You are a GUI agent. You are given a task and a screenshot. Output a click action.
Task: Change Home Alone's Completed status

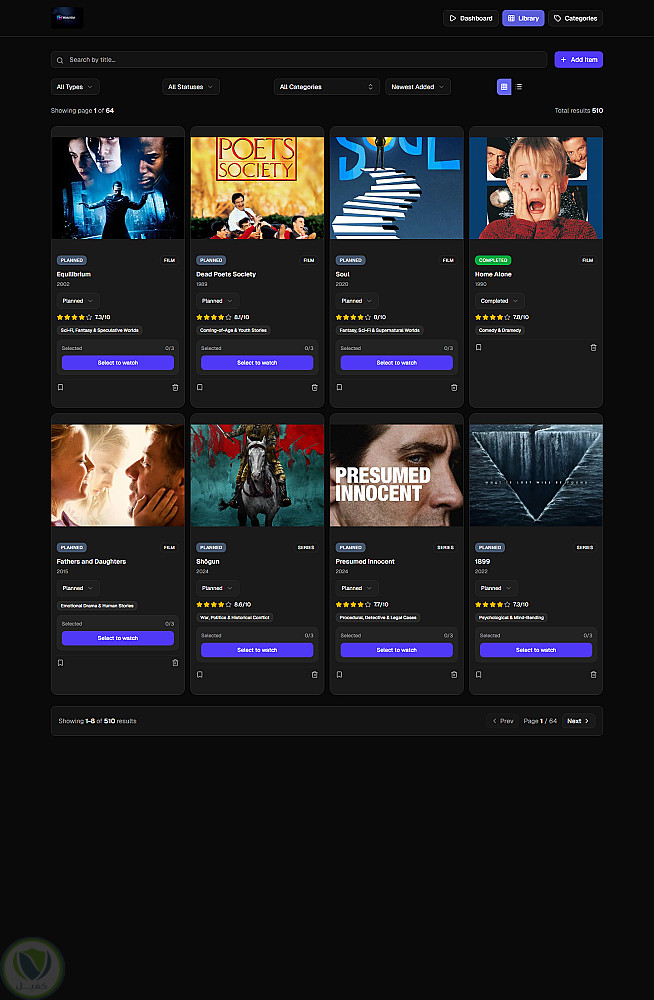coord(499,300)
